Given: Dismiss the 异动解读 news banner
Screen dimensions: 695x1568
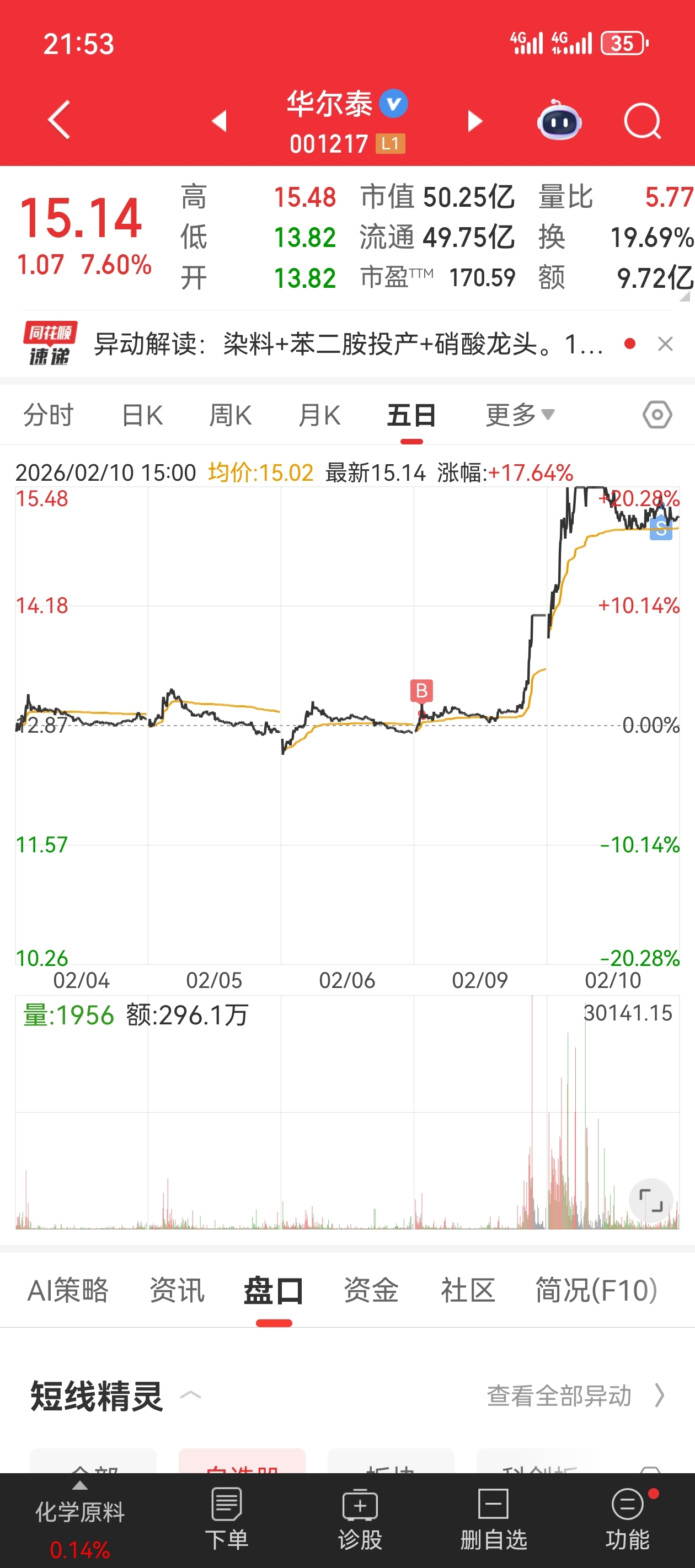Looking at the screenshot, I should coord(665,344).
